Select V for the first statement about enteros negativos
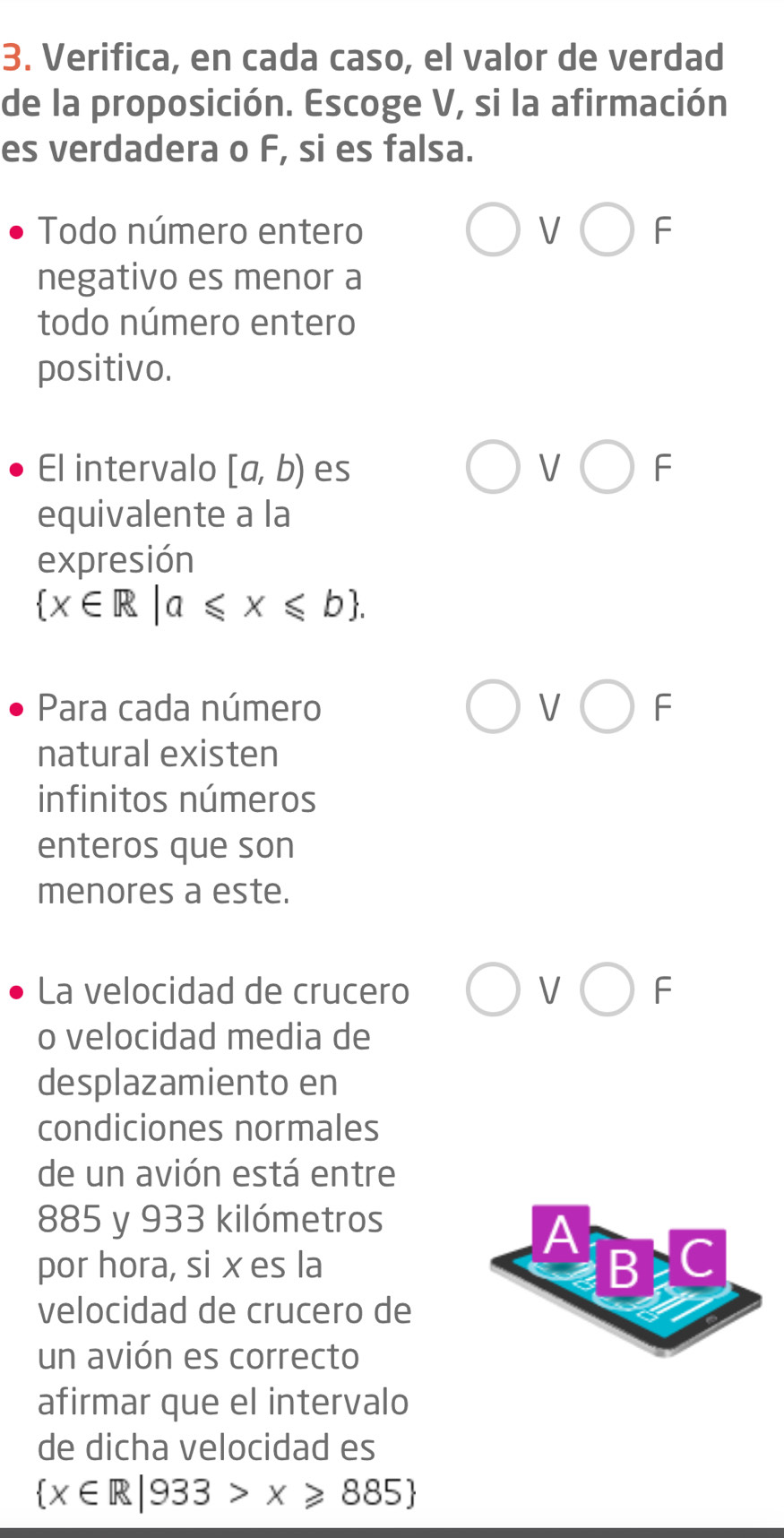The image size is (784, 1538). [x=493, y=231]
